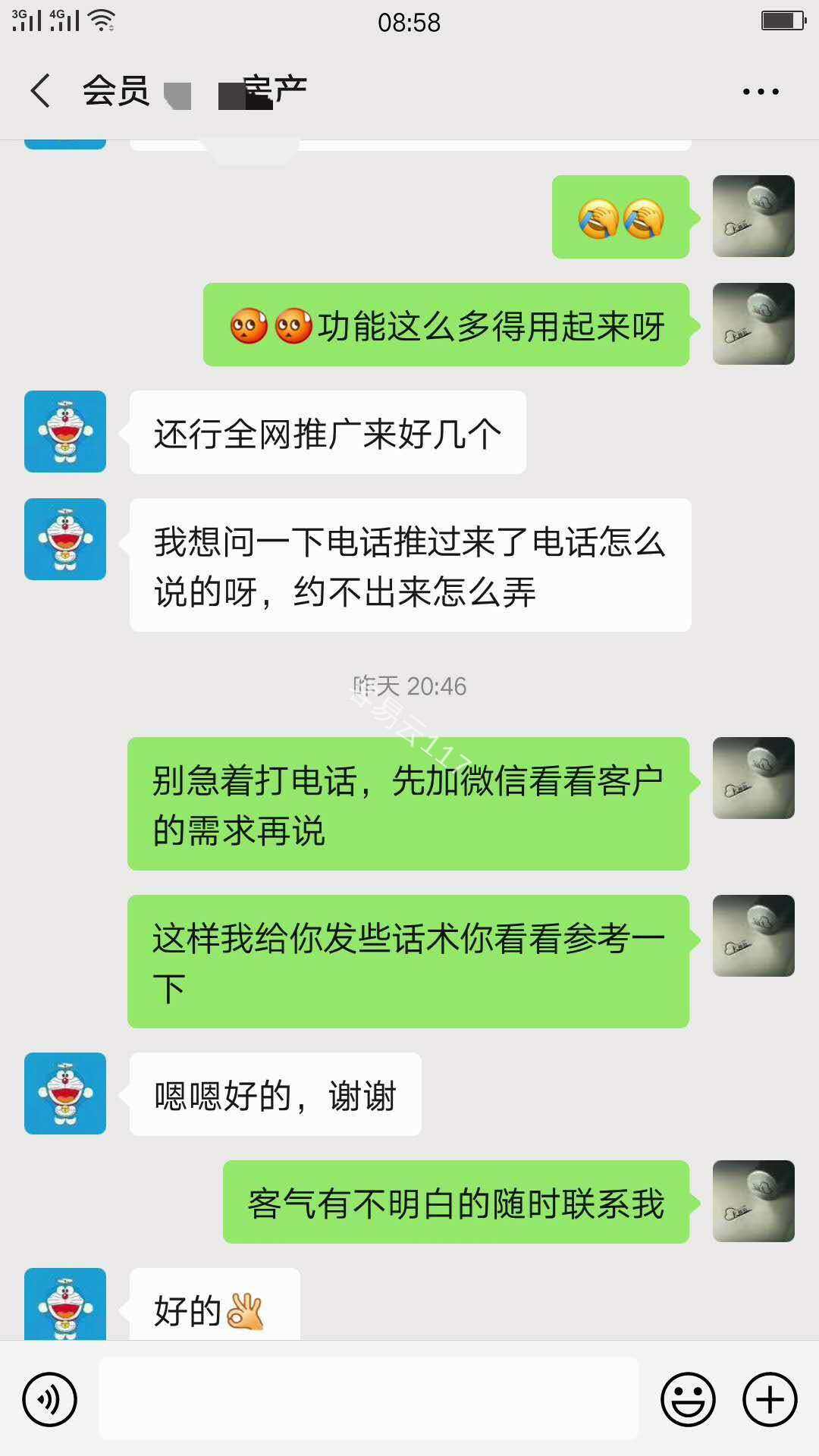Open the chat overflow menu

760,92
